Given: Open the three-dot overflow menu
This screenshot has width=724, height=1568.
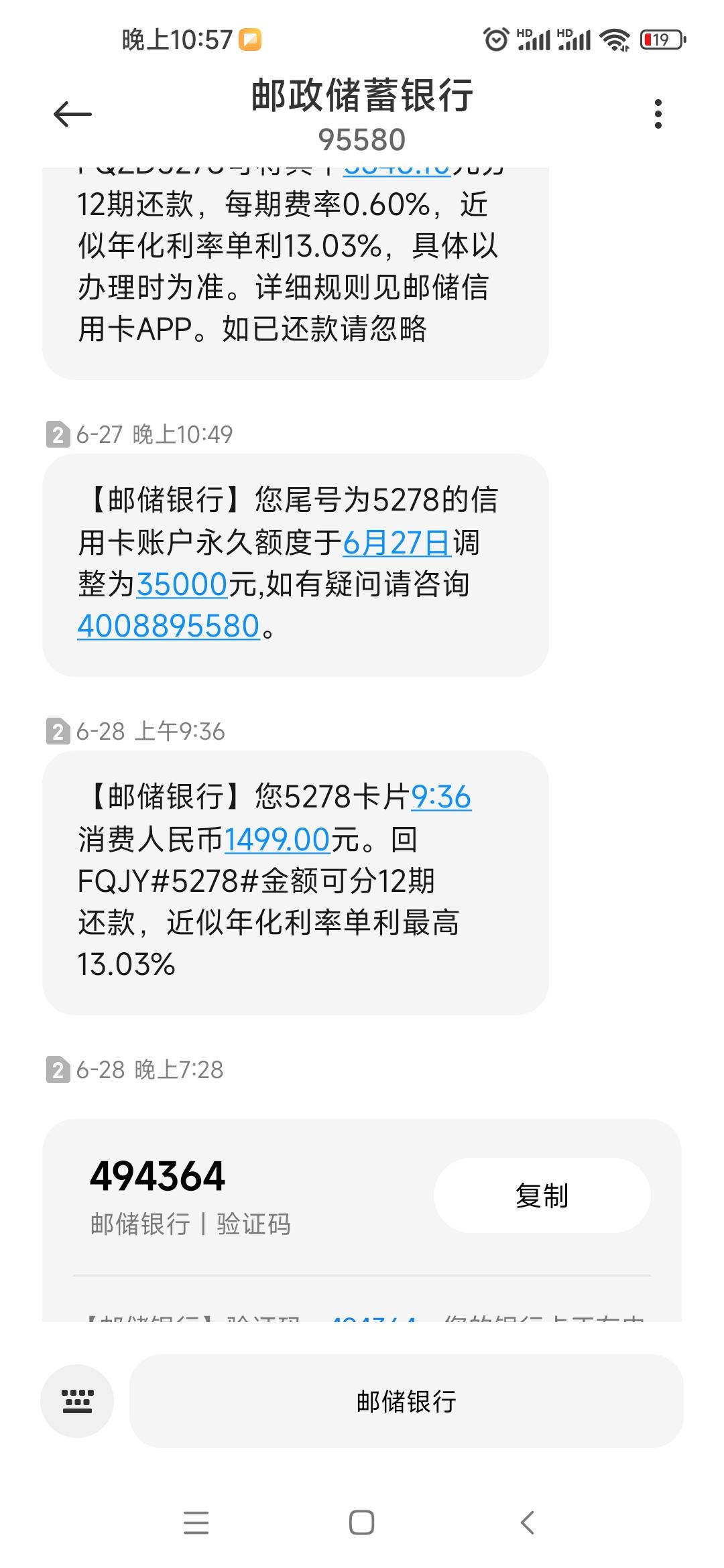Looking at the screenshot, I should [x=658, y=114].
